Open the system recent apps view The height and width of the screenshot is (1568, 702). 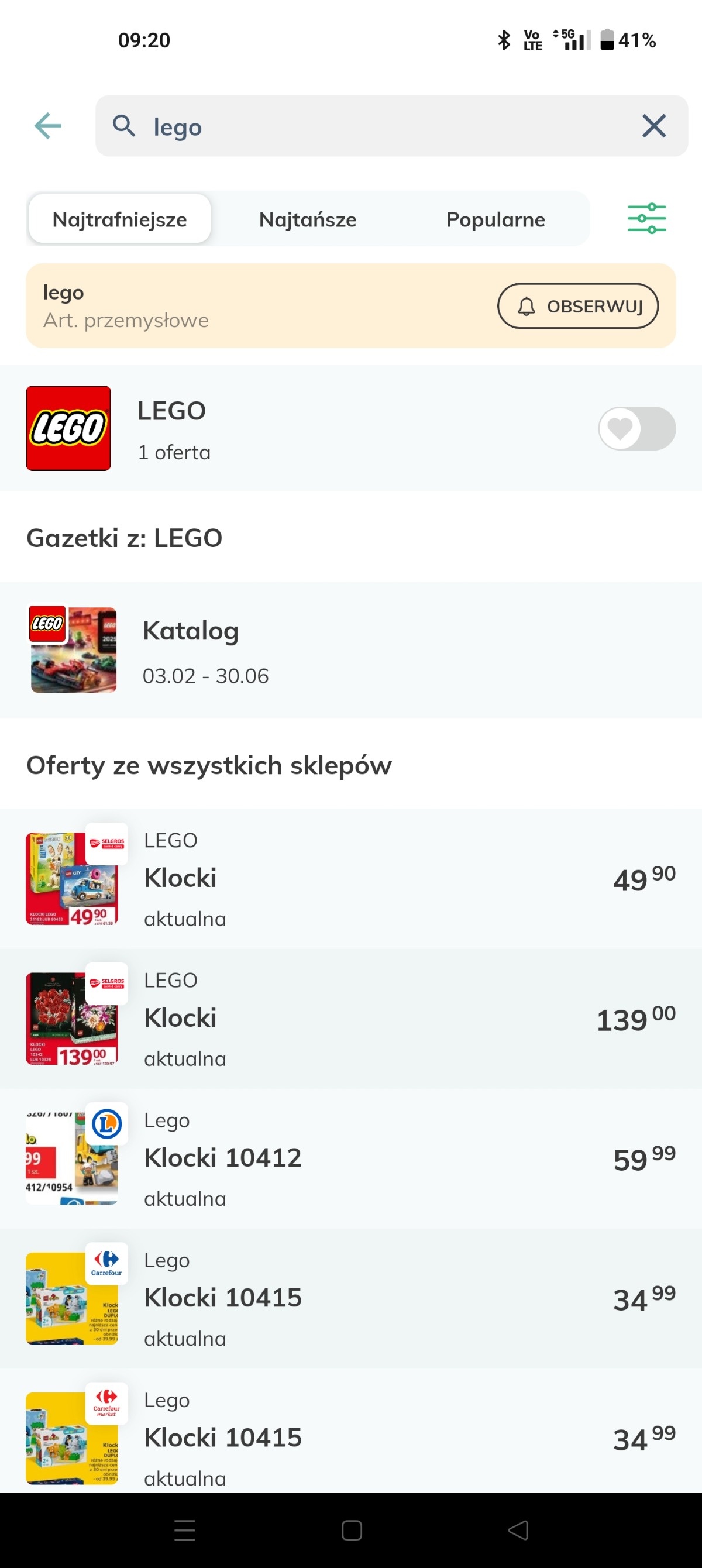(184, 1530)
